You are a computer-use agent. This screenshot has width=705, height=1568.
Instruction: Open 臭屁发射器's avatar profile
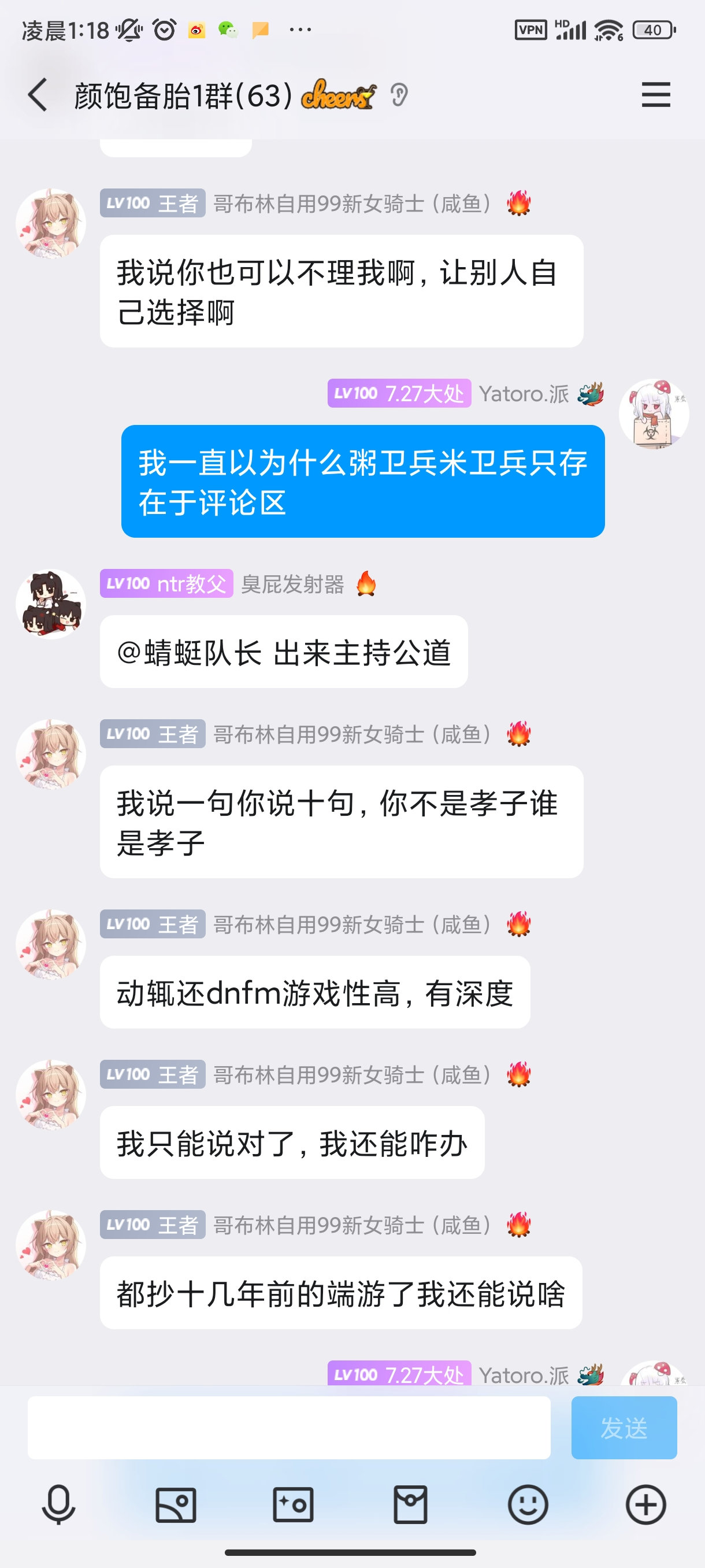point(51,604)
